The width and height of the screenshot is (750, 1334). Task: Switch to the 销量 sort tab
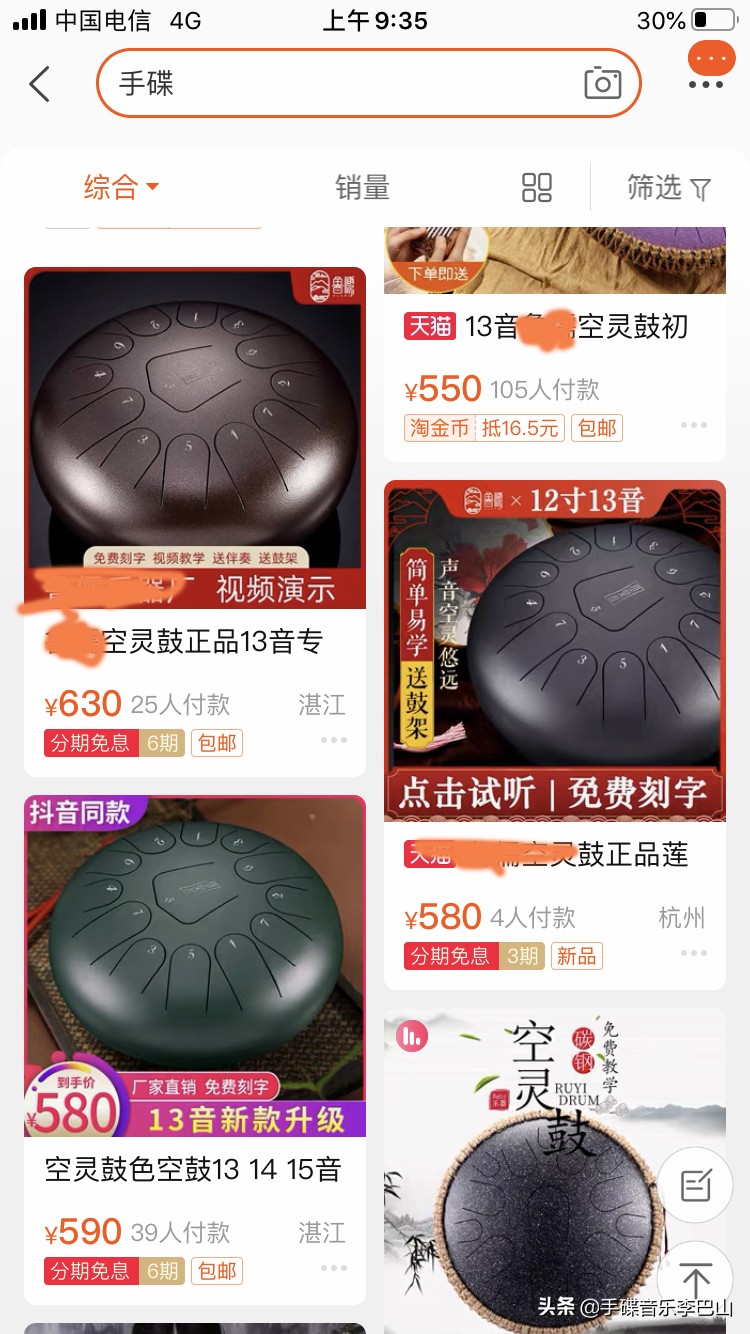[362, 188]
